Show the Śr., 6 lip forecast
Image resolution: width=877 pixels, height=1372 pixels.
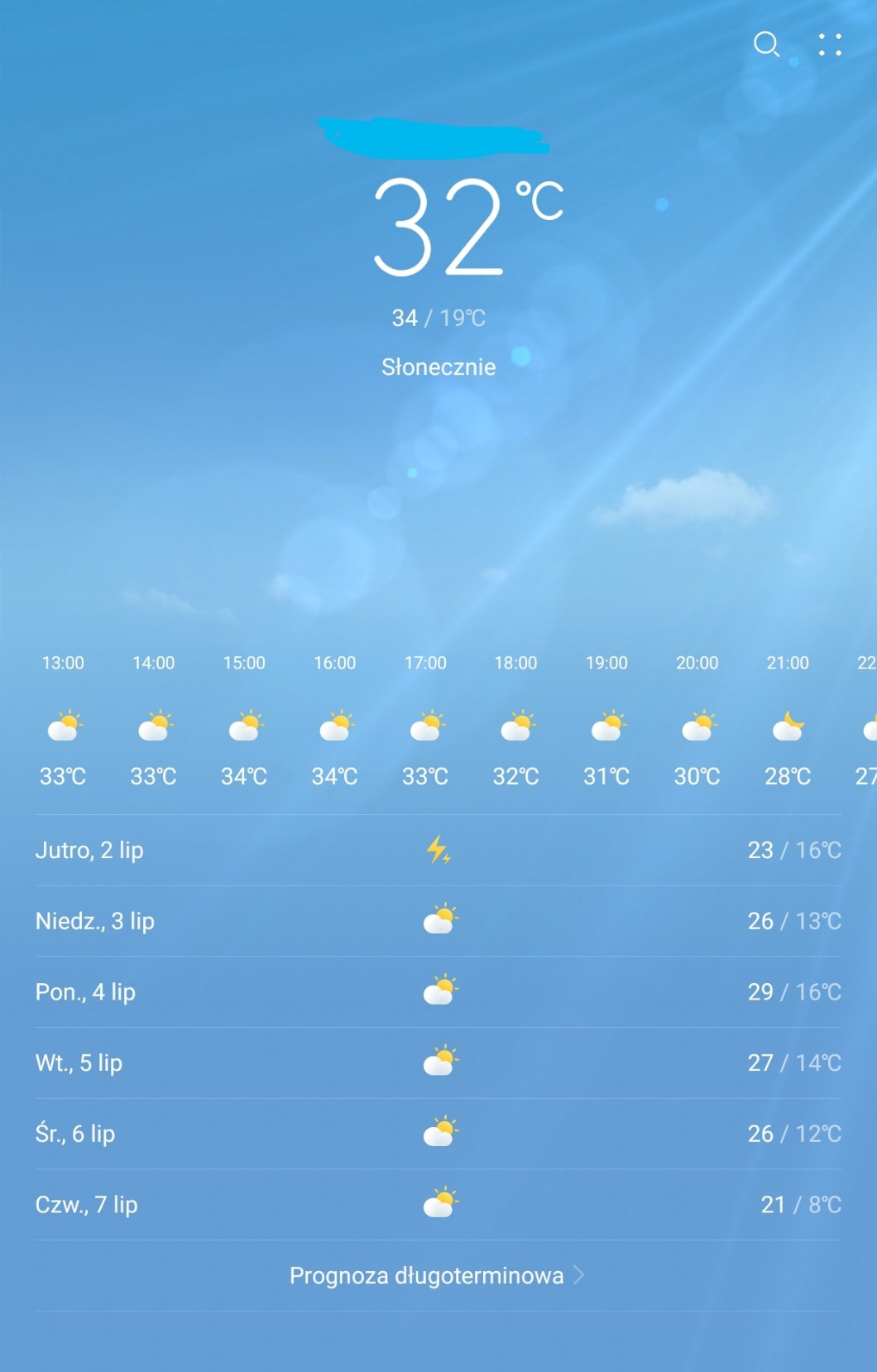point(438,1134)
